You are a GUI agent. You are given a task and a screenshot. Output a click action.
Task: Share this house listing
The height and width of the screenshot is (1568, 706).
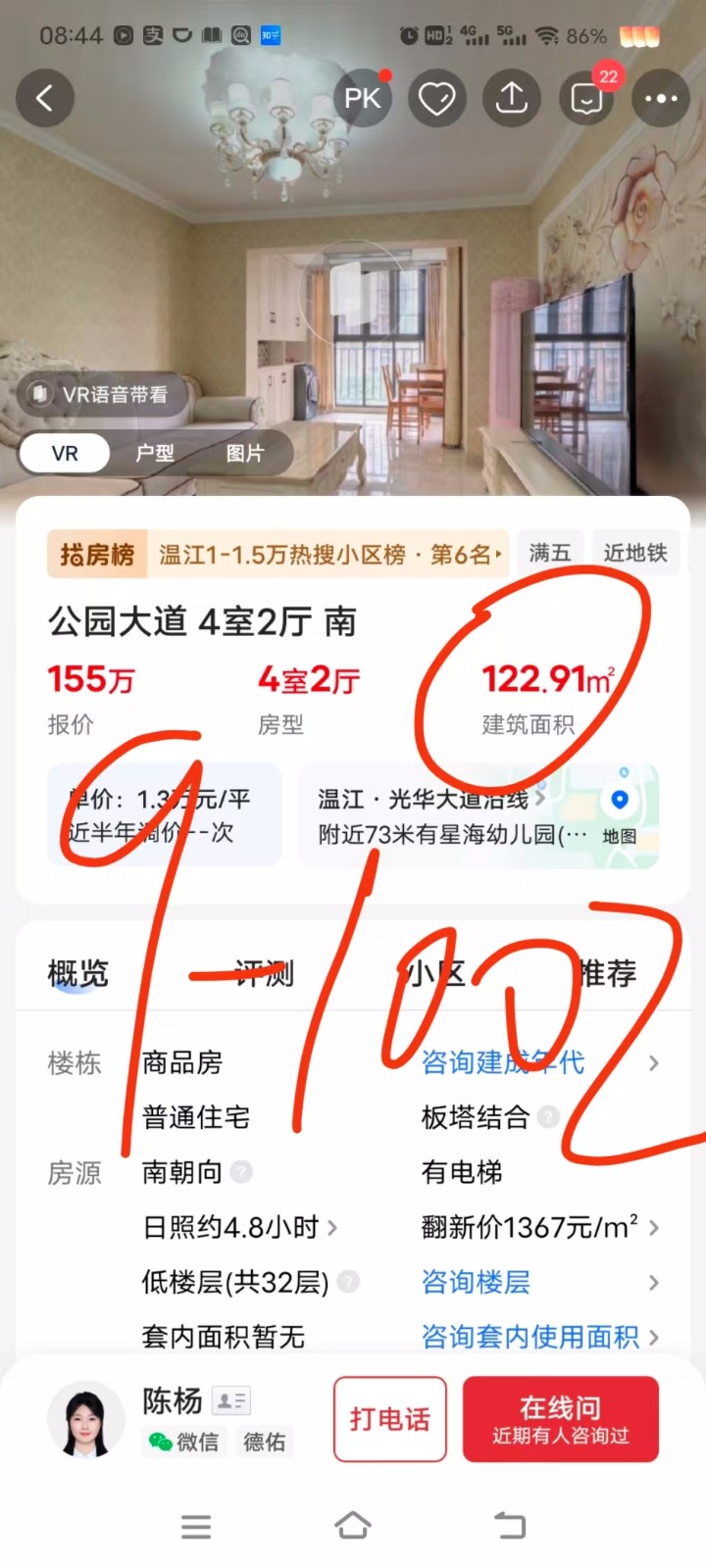[512, 98]
